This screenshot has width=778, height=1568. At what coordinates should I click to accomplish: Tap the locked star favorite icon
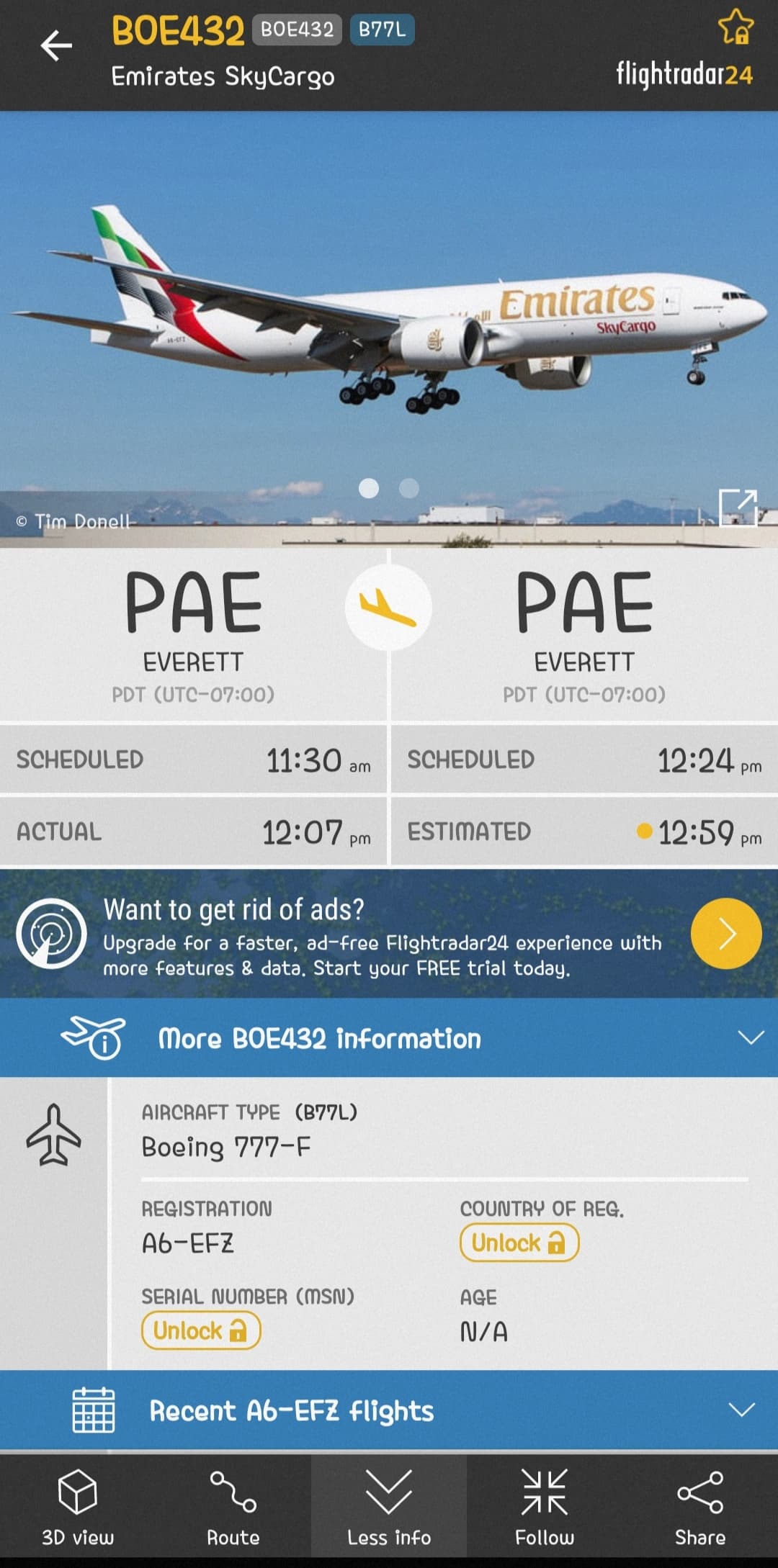[735, 27]
